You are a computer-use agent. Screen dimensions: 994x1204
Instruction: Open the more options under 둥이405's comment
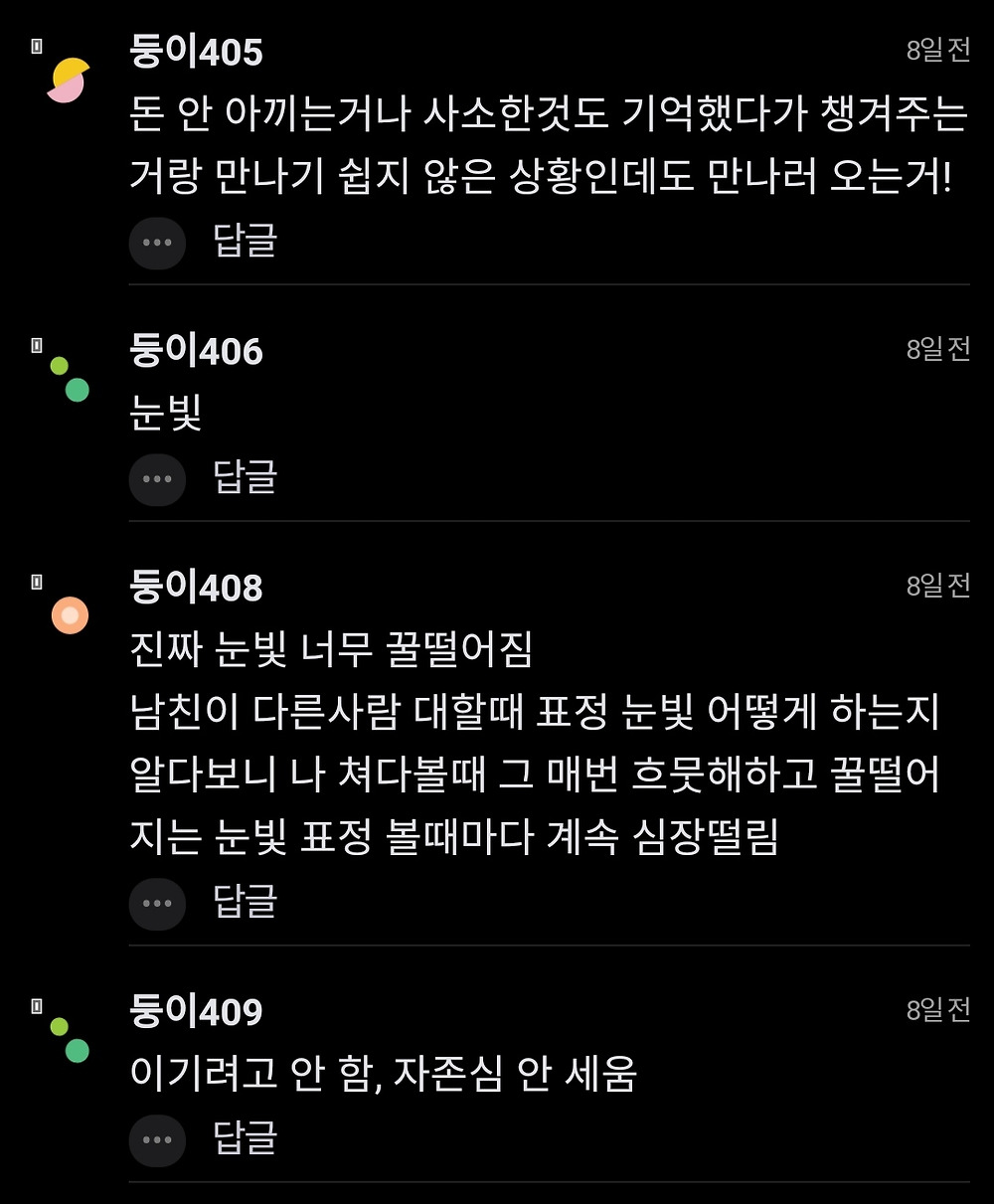157,243
